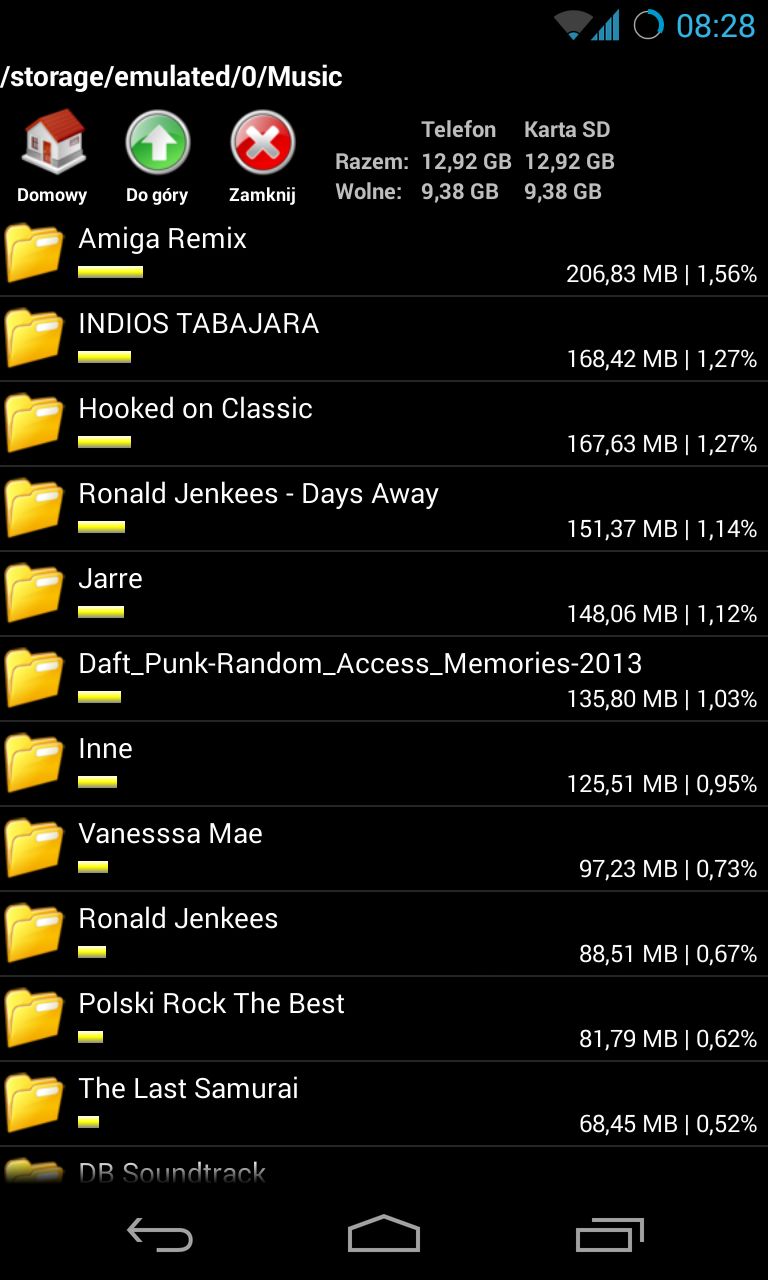Open the recent apps view
Viewport: 768px width, 1280px height.
click(x=610, y=1236)
